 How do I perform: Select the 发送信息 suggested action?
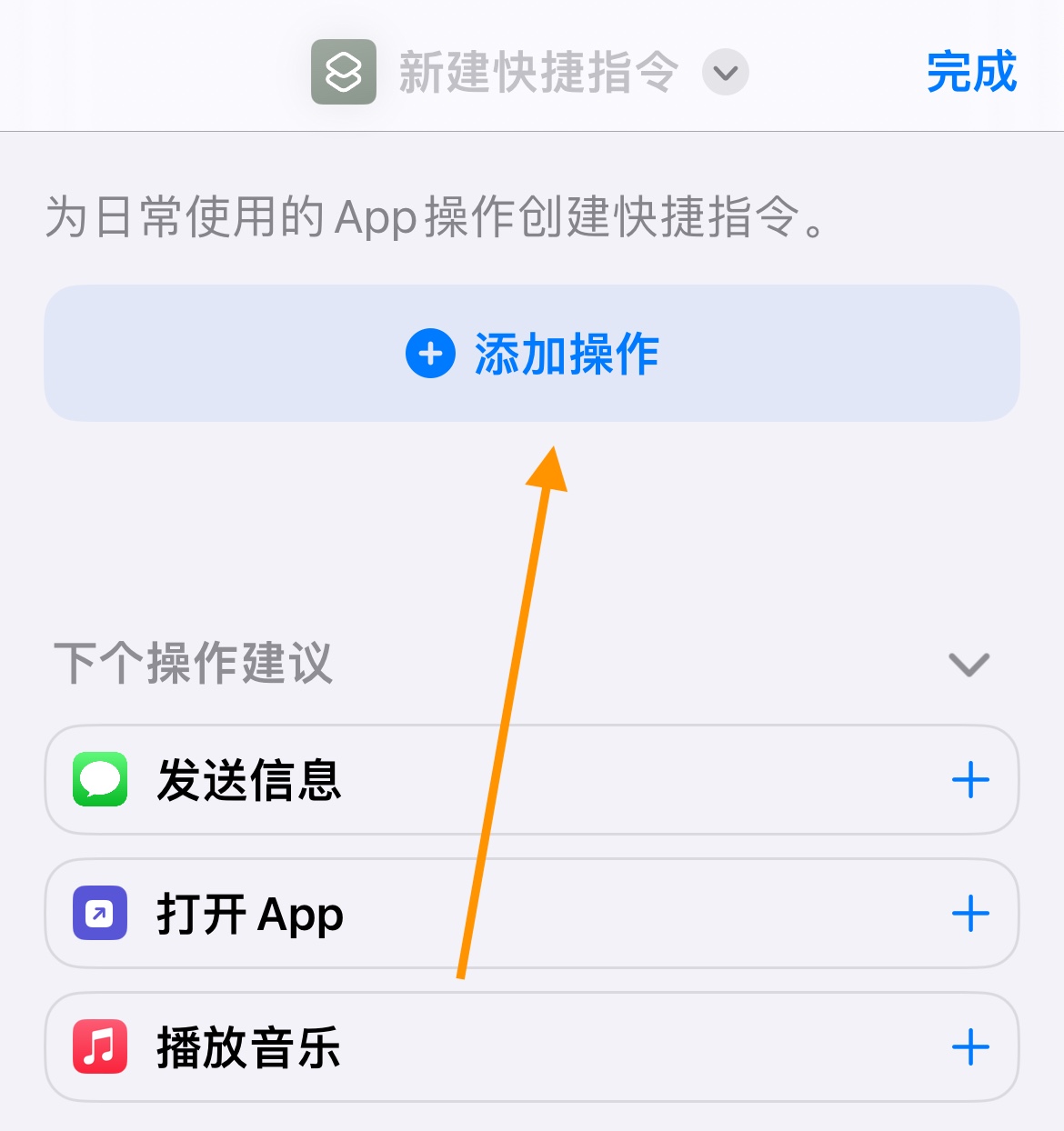coord(249,780)
